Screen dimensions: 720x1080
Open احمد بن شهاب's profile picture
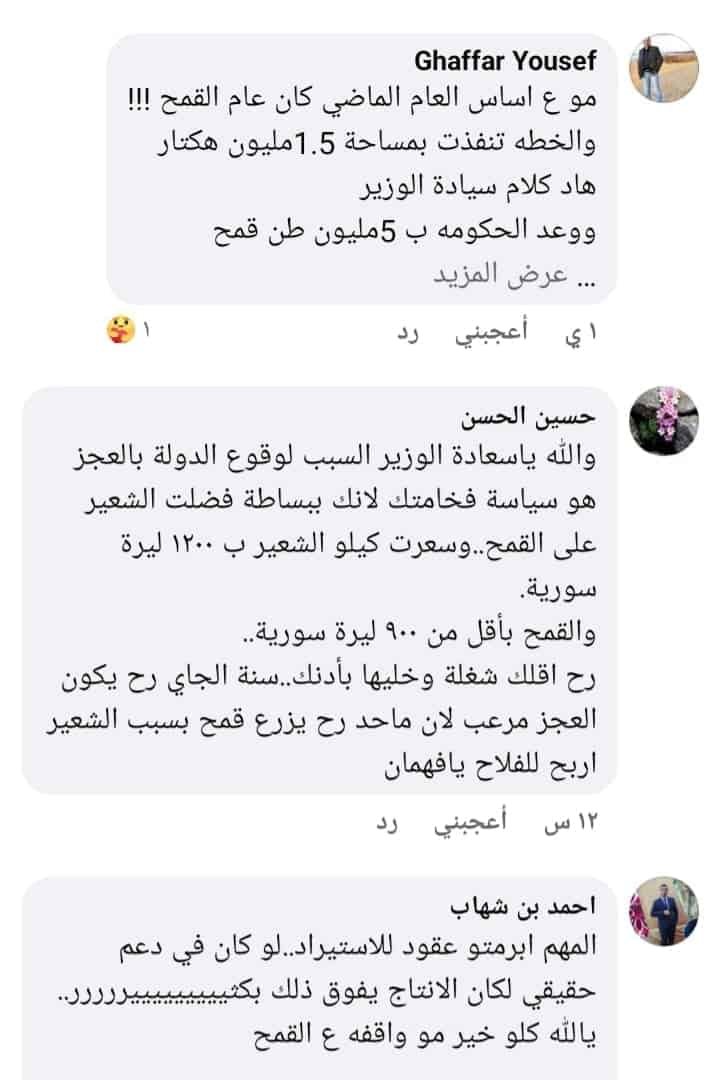click(663, 911)
